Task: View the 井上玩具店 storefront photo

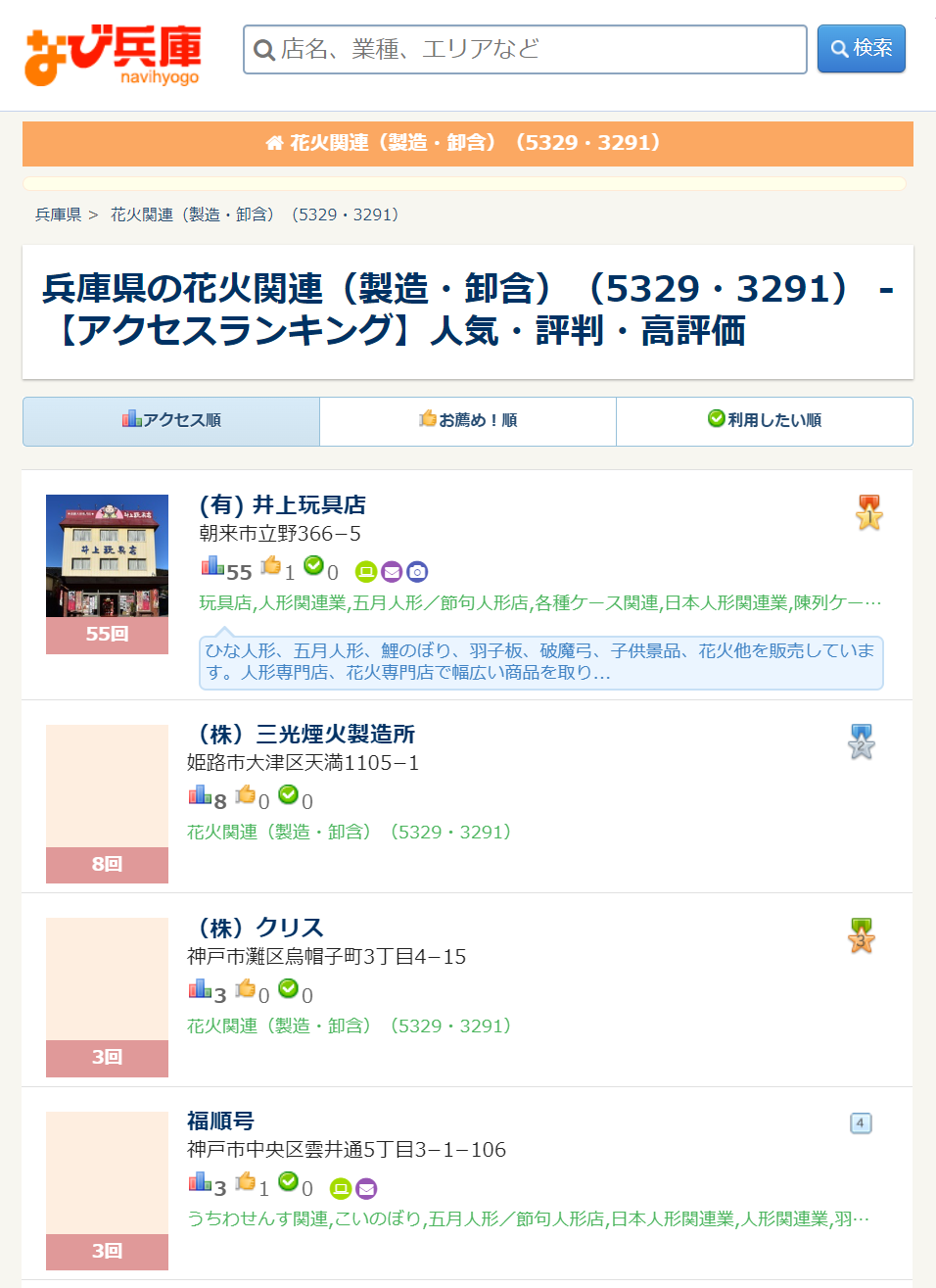Action: click(x=107, y=556)
